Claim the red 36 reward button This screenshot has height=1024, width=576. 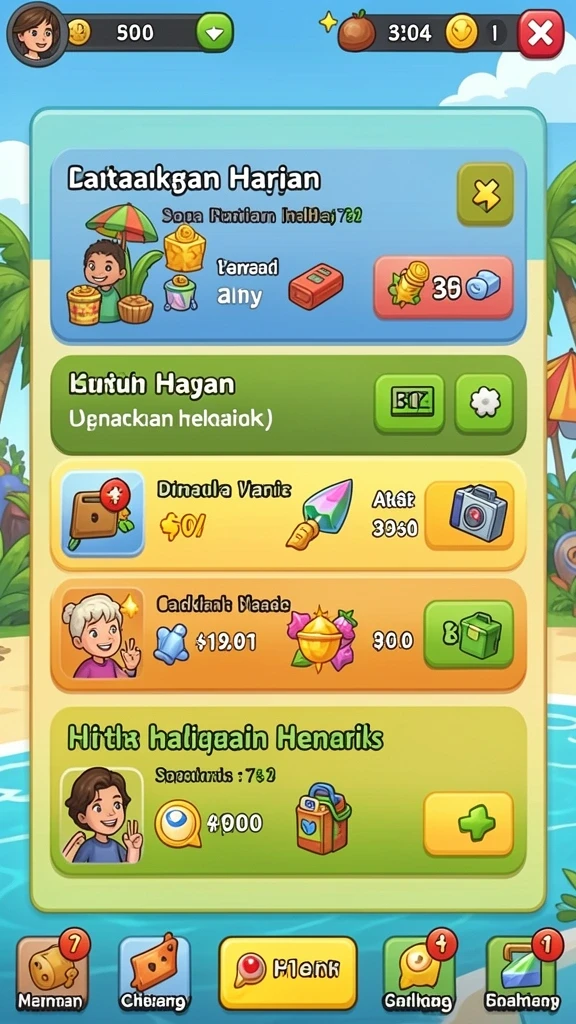(x=443, y=287)
